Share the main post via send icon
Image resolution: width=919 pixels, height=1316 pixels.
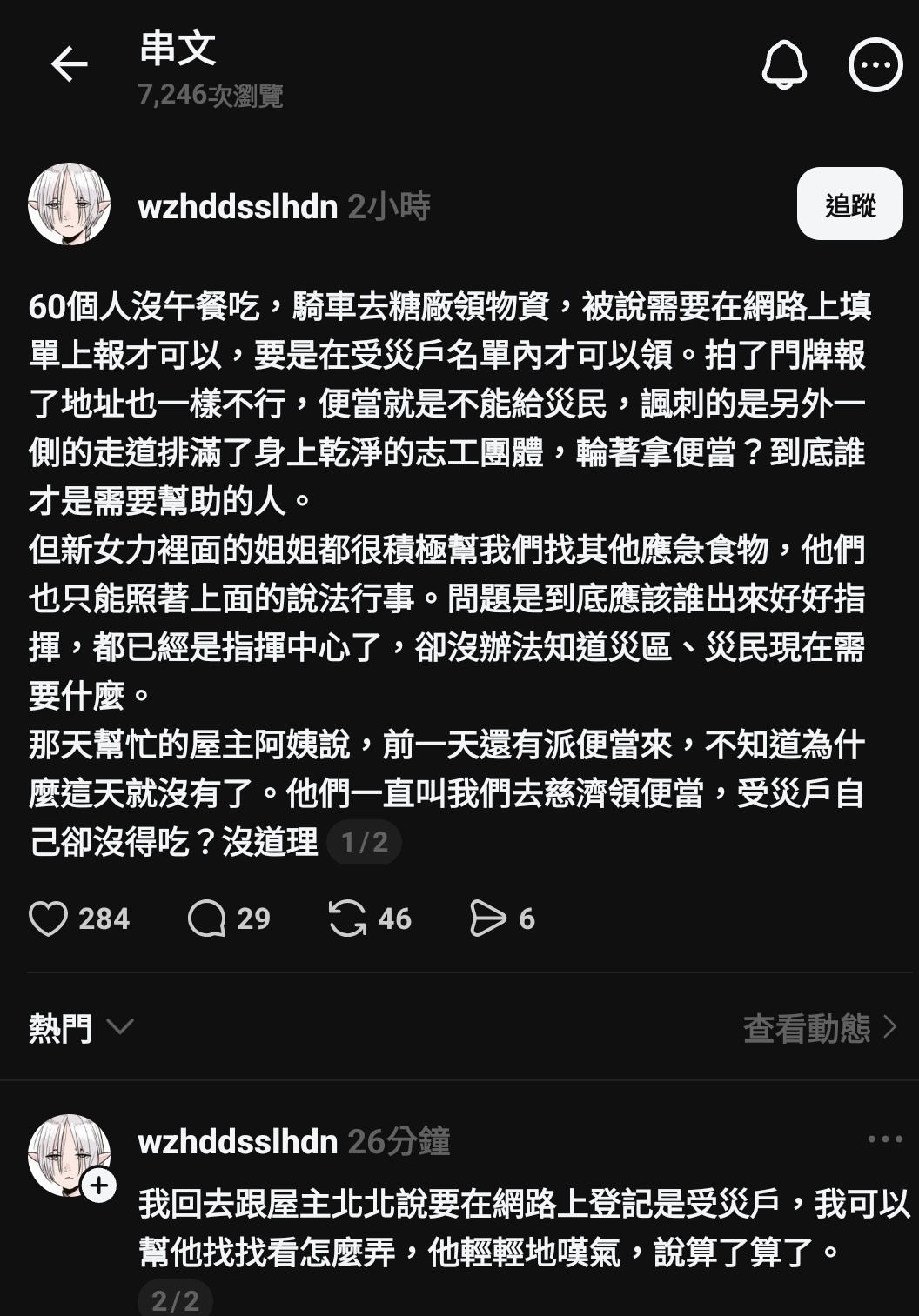coord(487,919)
